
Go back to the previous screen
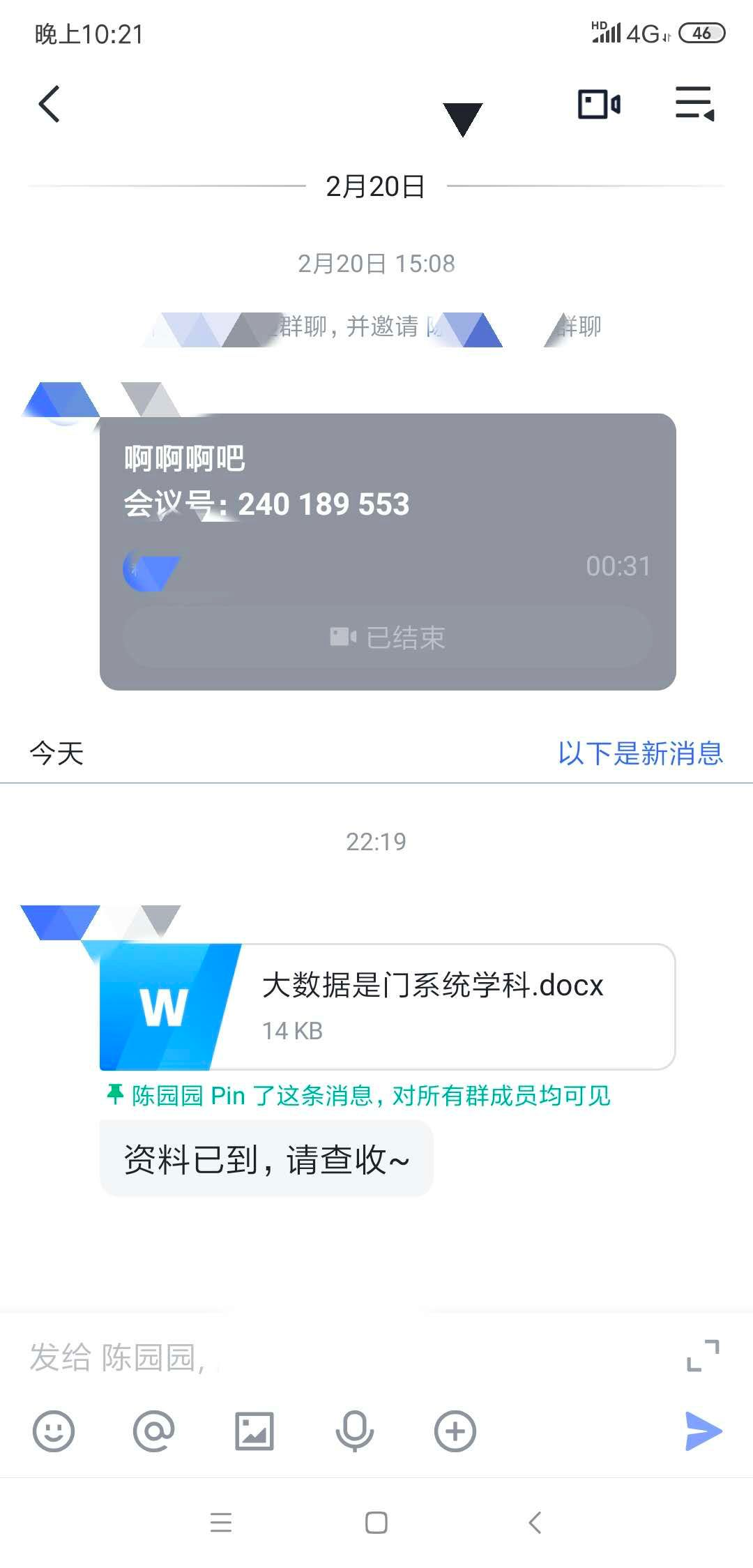click(x=49, y=105)
